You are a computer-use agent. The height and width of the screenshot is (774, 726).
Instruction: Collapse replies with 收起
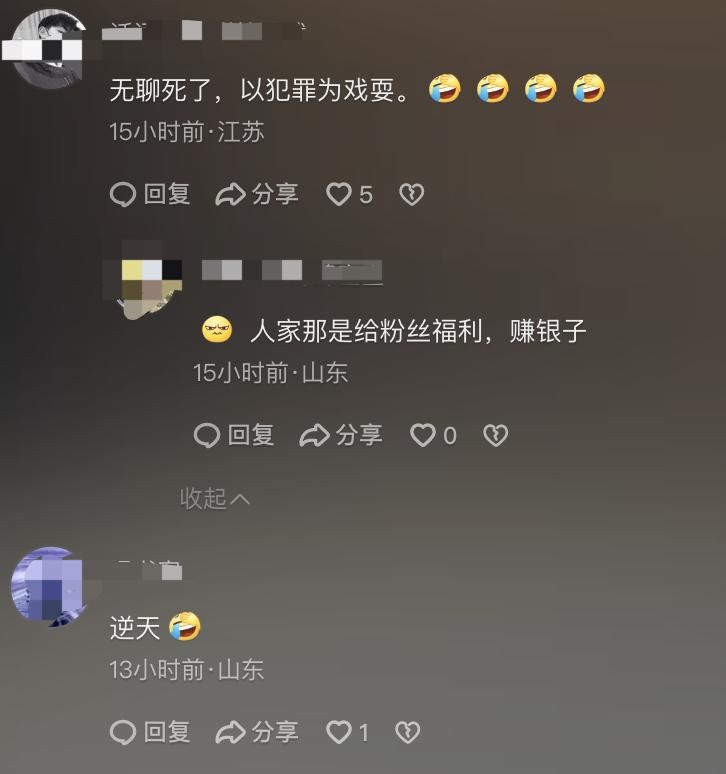pyautogui.click(x=214, y=498)
